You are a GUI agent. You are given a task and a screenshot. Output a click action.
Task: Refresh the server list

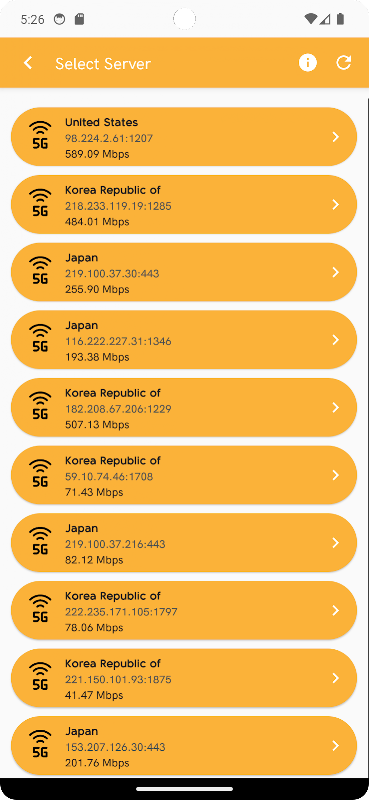pos(343,63)
